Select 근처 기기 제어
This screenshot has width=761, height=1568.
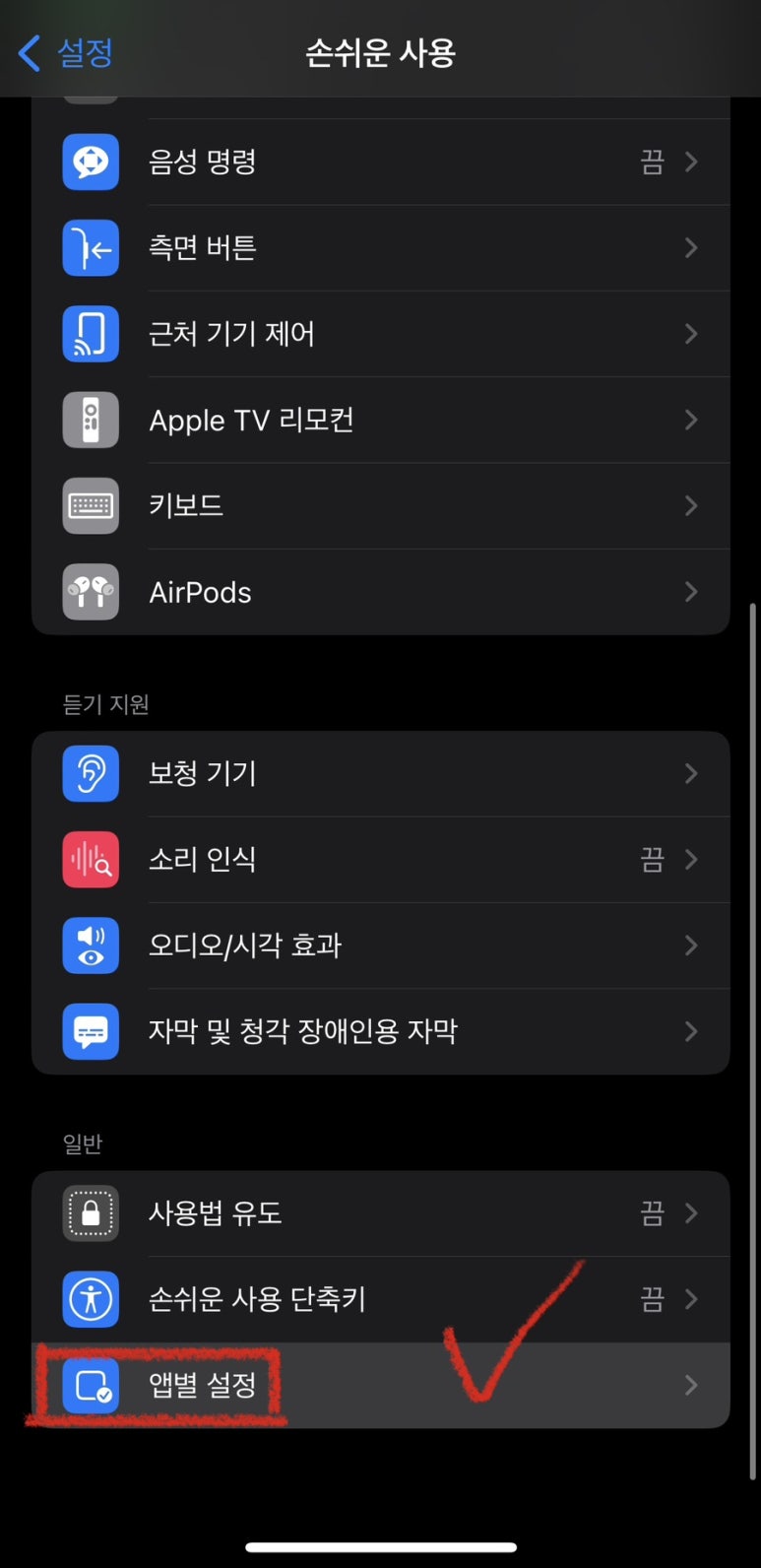380,334
